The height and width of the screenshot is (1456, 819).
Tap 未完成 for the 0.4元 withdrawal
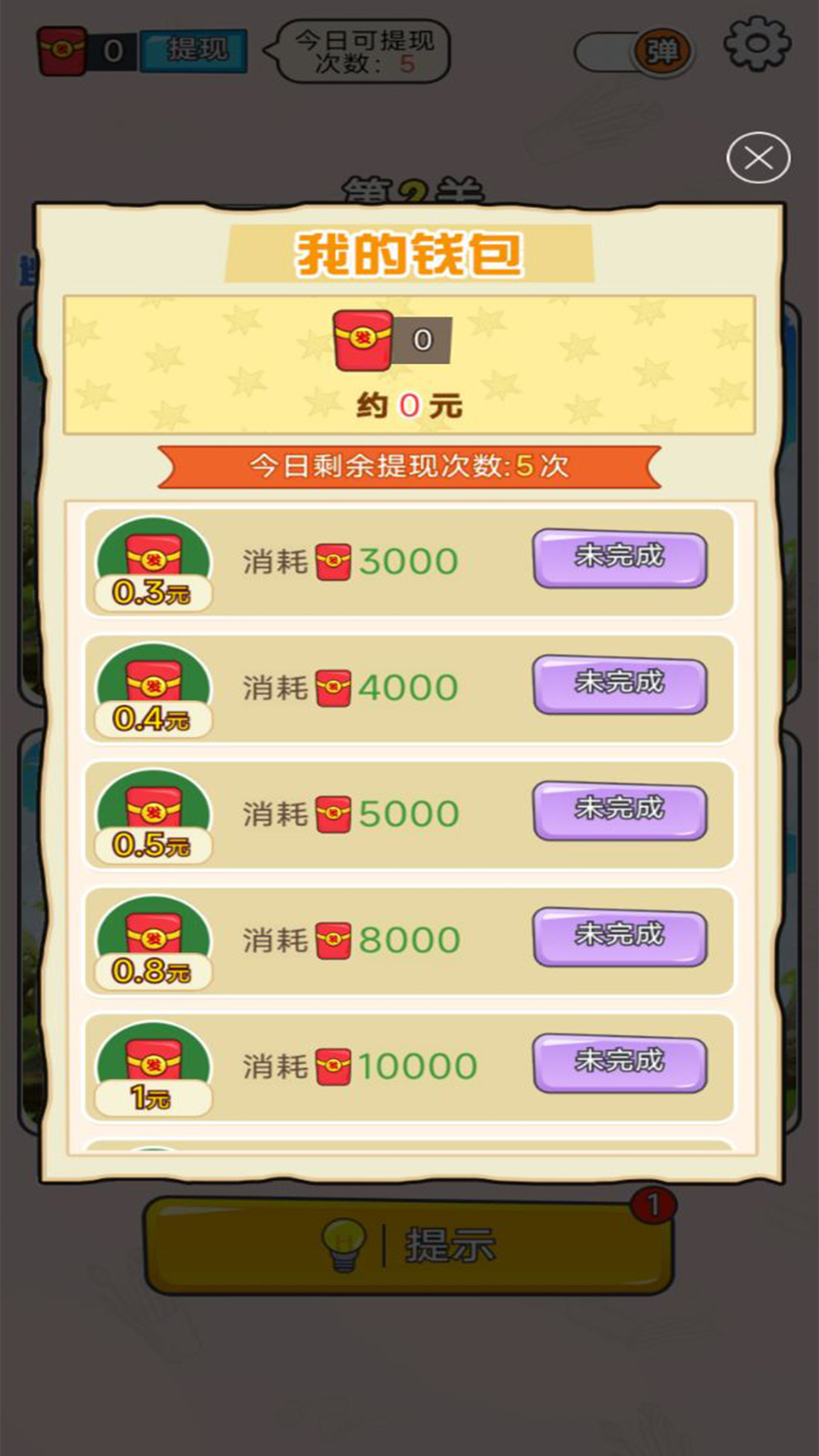pos(620,684)
